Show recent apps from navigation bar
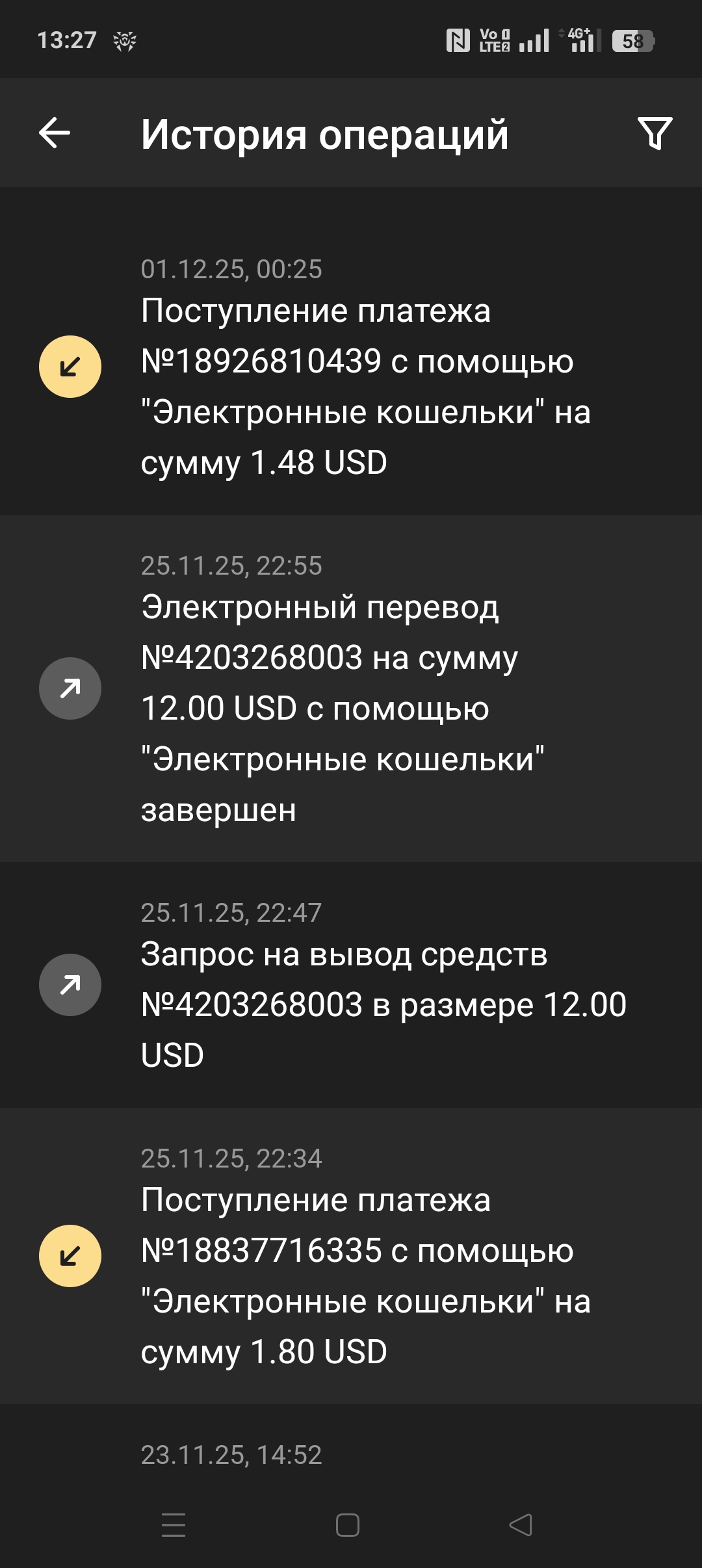Screen dimensions: 702x1568 click(174, 1524)
